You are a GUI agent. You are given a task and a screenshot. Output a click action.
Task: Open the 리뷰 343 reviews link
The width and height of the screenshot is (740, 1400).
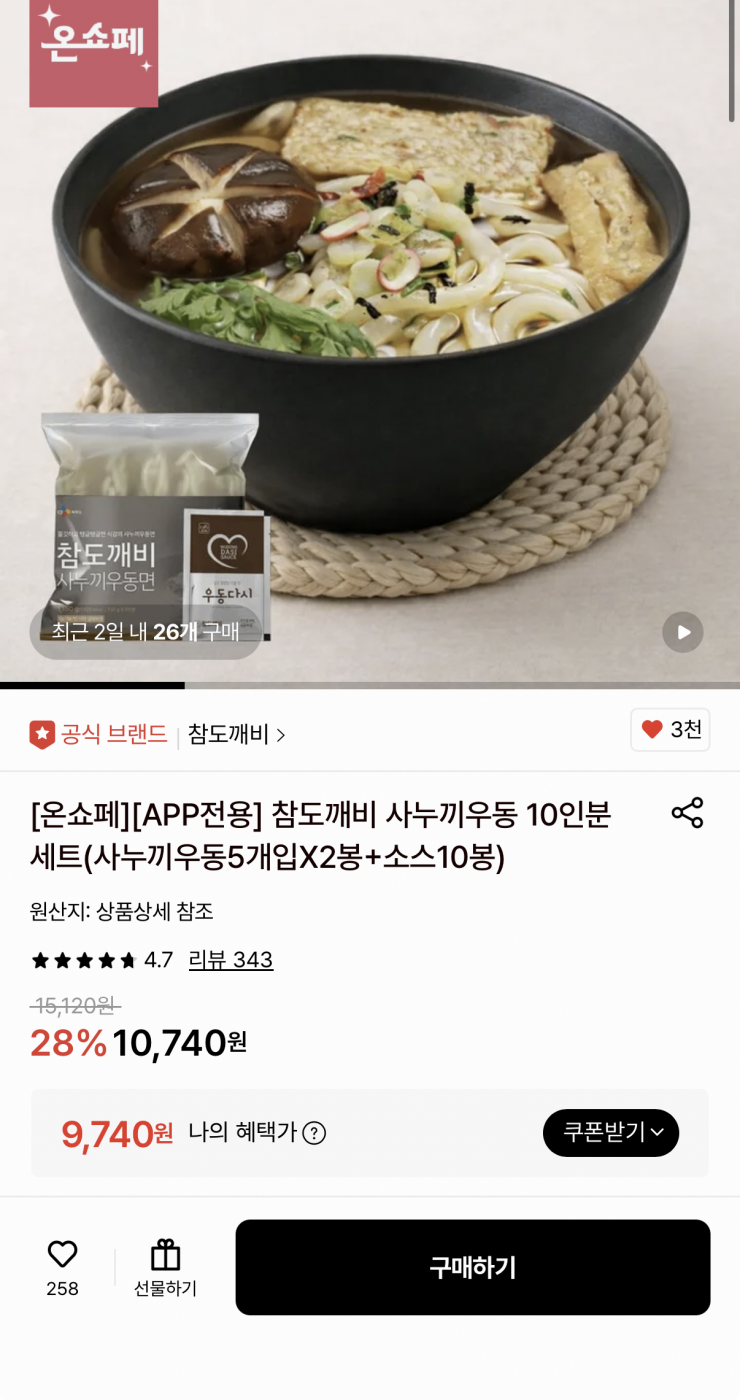coord(230,960)
